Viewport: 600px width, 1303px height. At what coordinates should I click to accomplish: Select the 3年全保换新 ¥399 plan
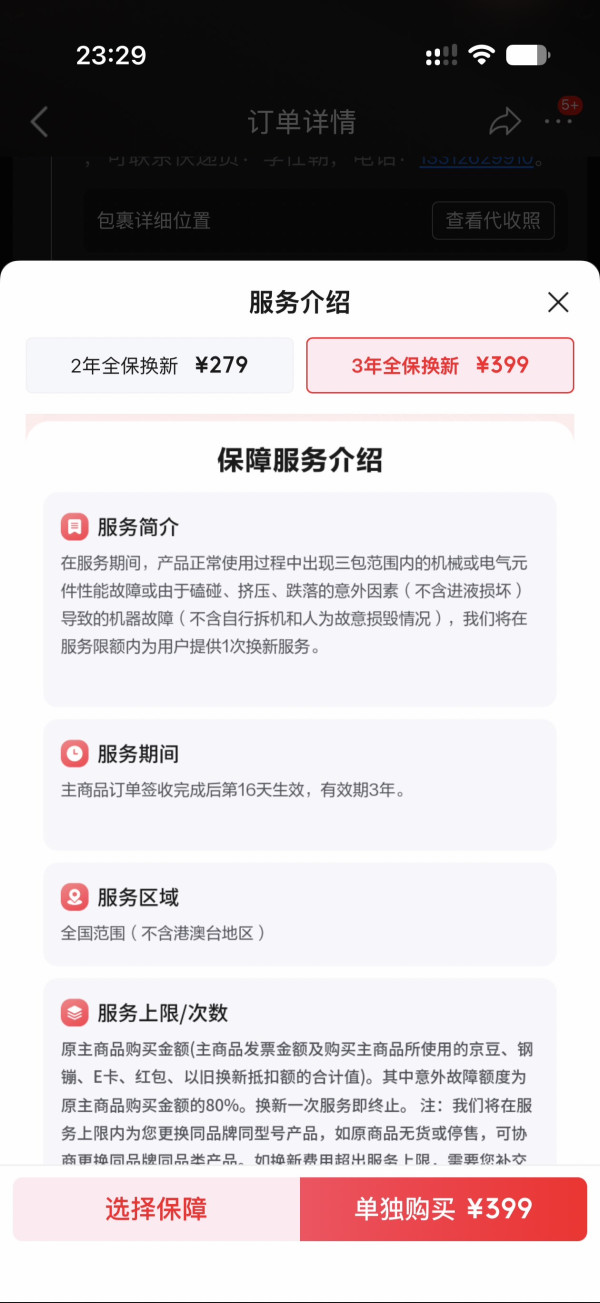coord(440,365)
